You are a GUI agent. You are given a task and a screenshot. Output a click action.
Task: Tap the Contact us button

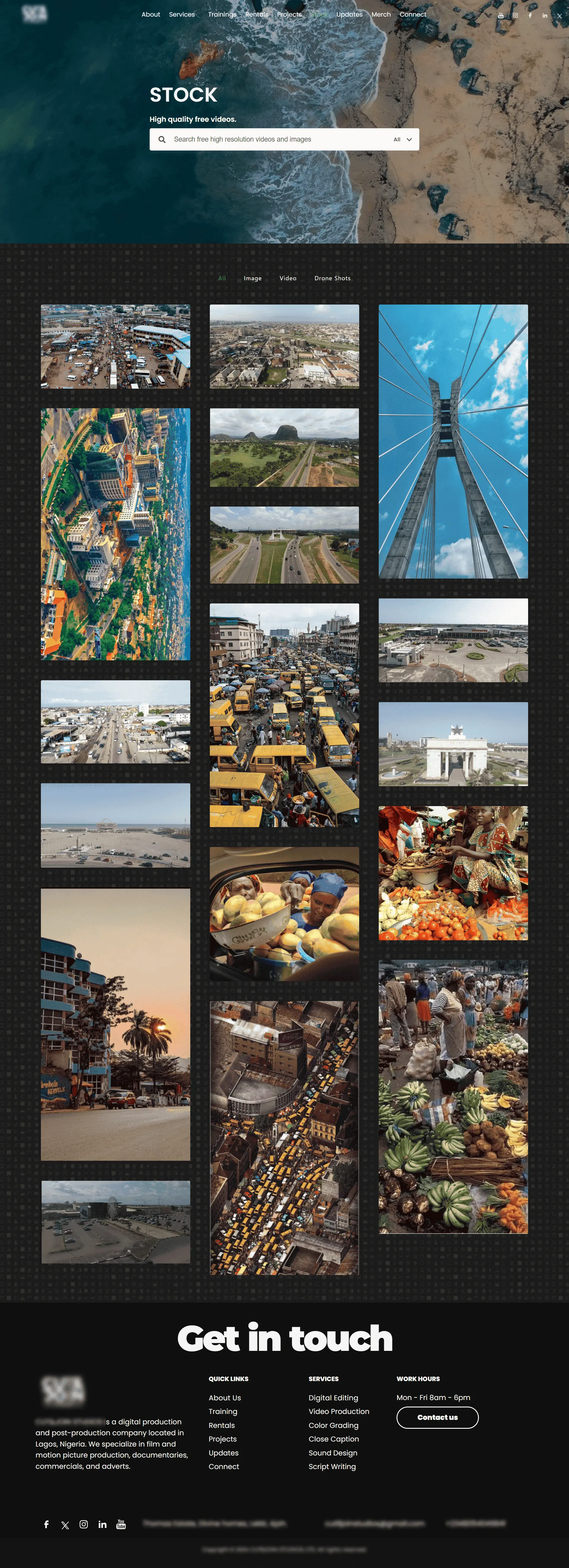tap(437, 1418)
